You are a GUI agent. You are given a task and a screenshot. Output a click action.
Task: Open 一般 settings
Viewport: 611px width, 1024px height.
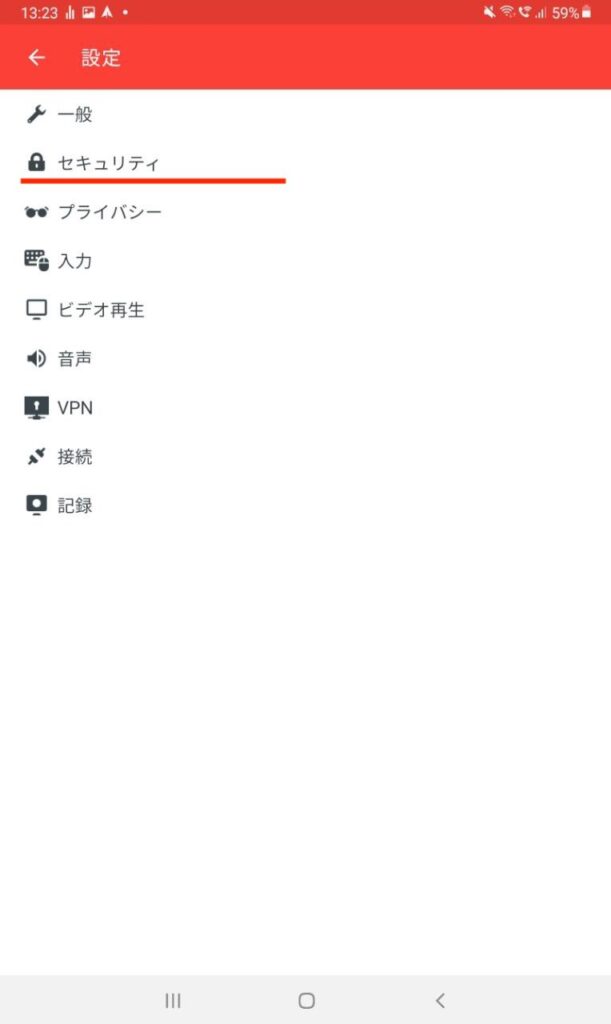pos(75,114)
